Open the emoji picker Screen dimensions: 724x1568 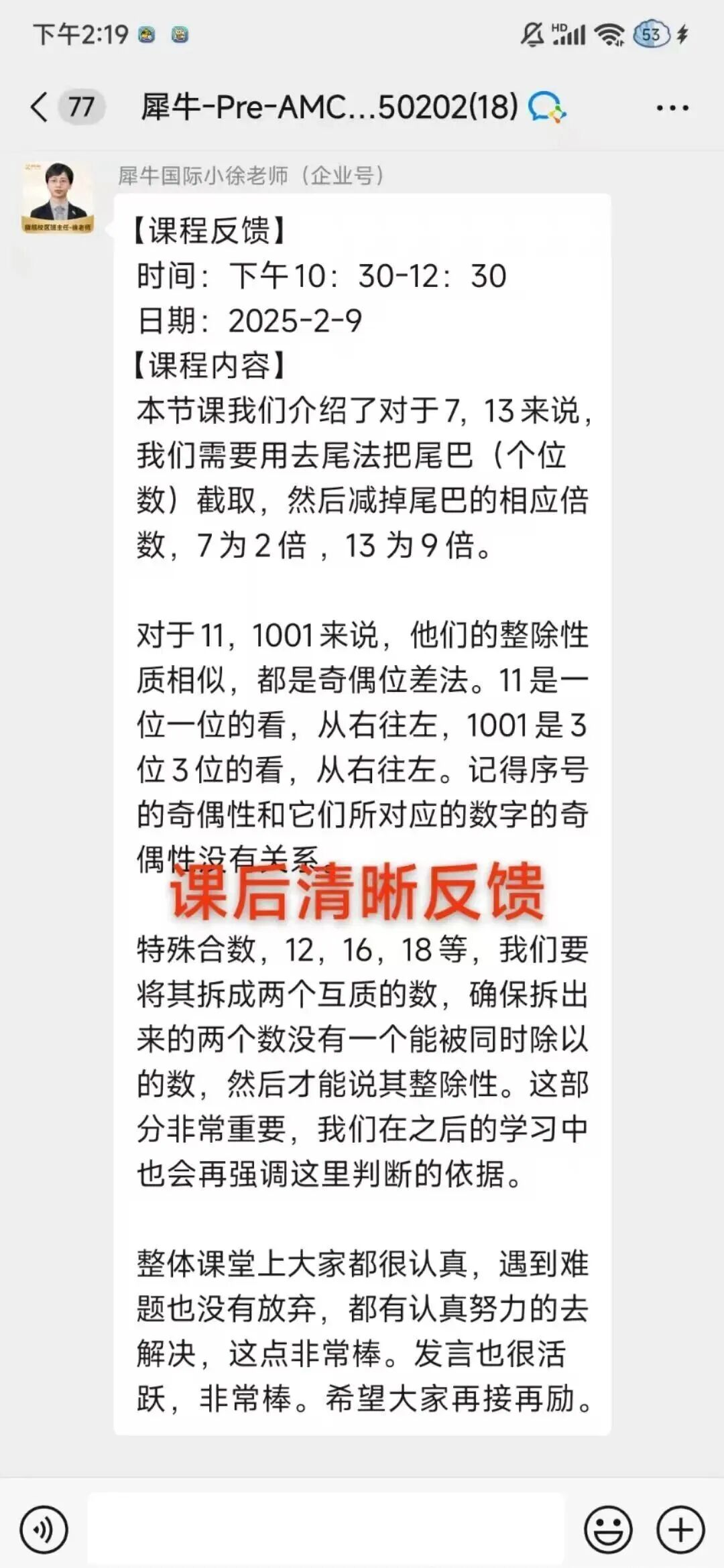(608, 1530)
